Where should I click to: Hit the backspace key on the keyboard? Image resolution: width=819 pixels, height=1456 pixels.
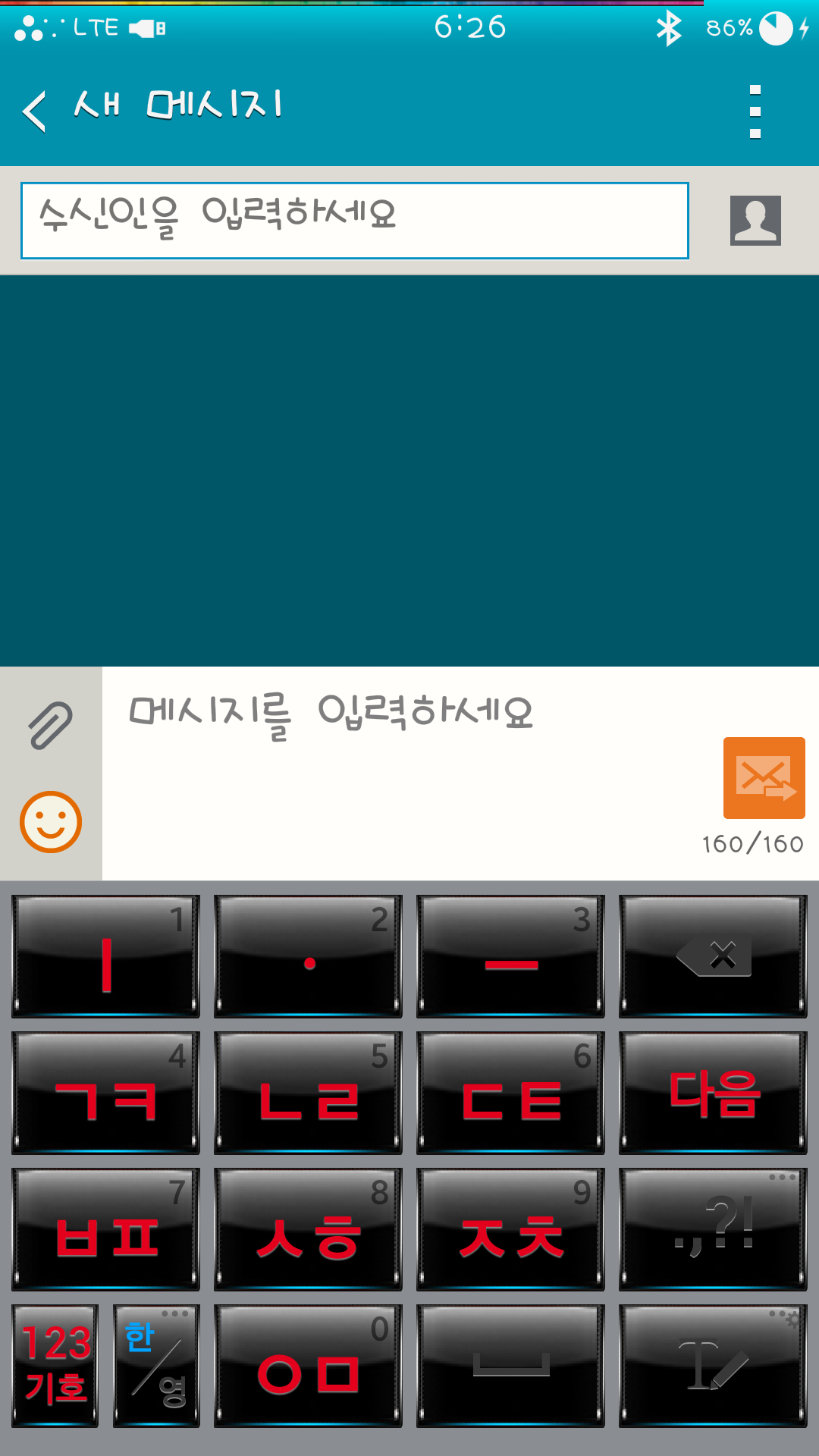(x=713, y=956)
